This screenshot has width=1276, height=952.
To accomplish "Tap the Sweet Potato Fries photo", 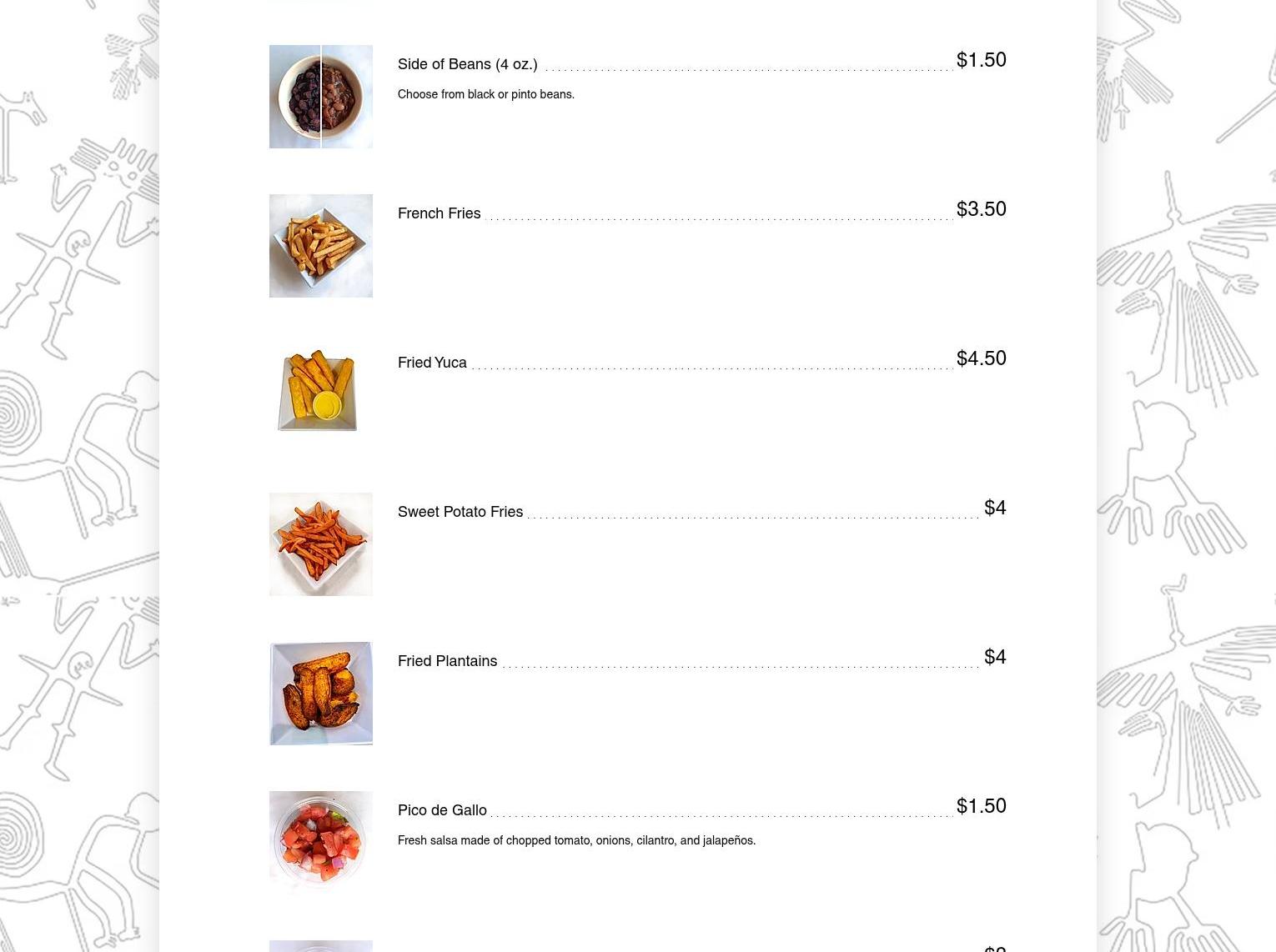I will click(x=320, y=544).
